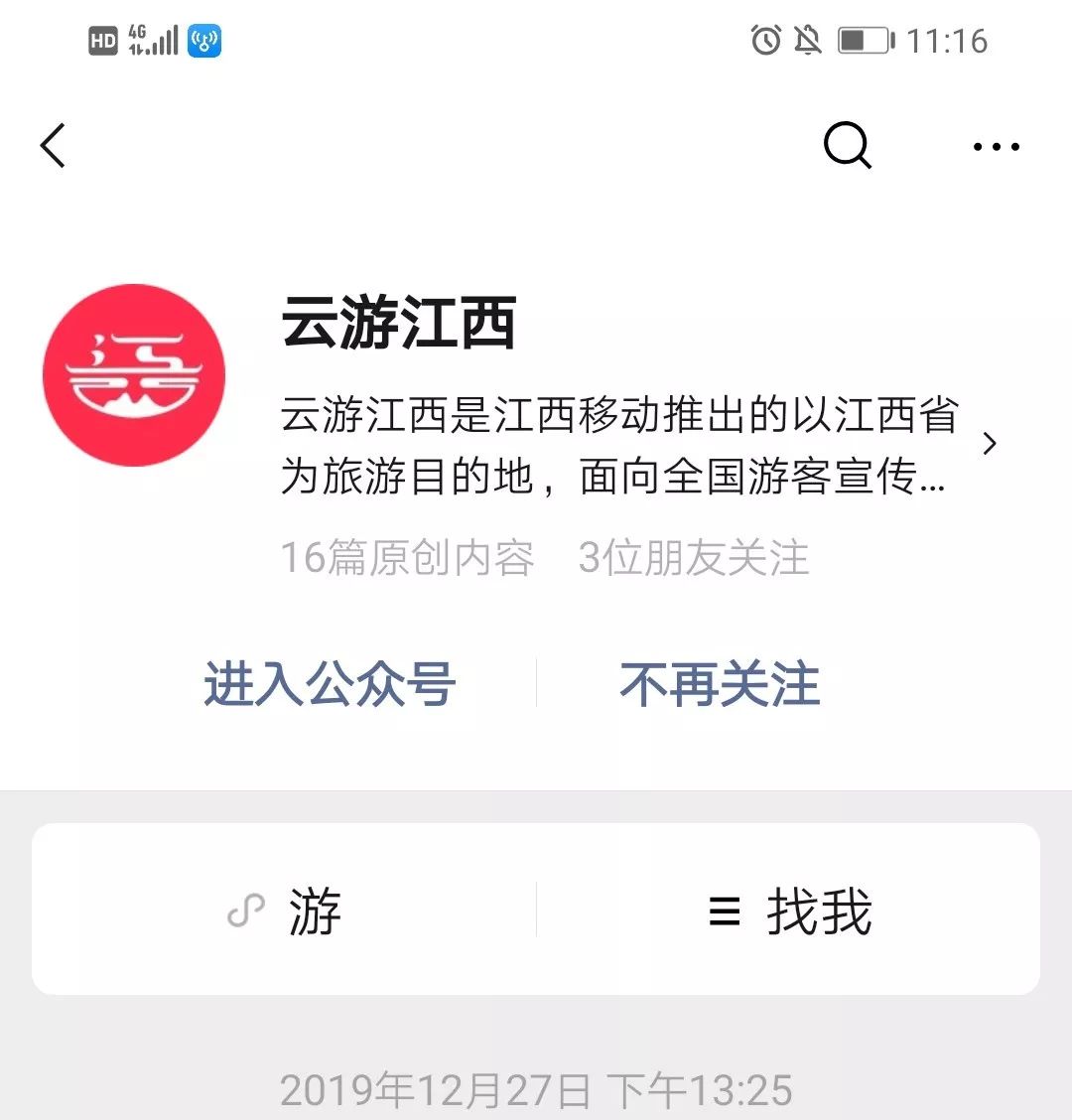Expand the 云游江西 account description

988,444
